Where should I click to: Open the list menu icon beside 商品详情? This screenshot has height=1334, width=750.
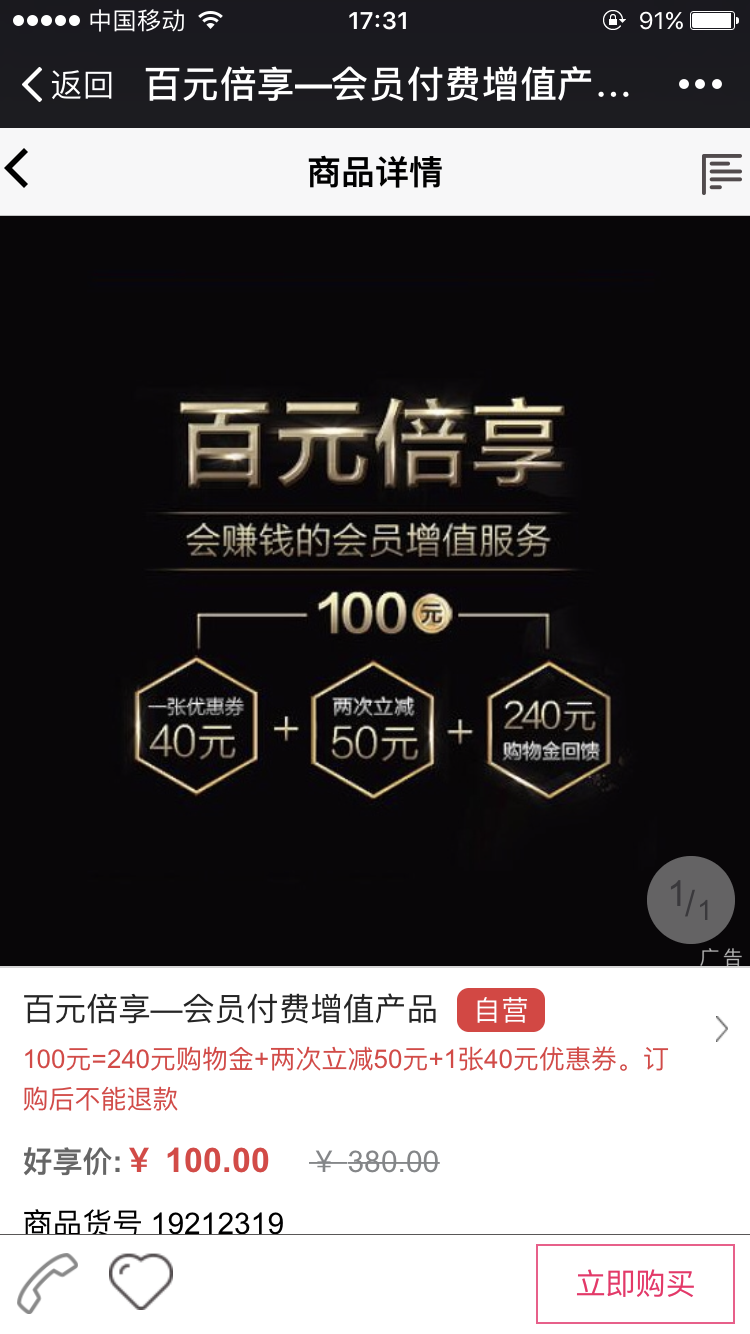pos(721,173)
